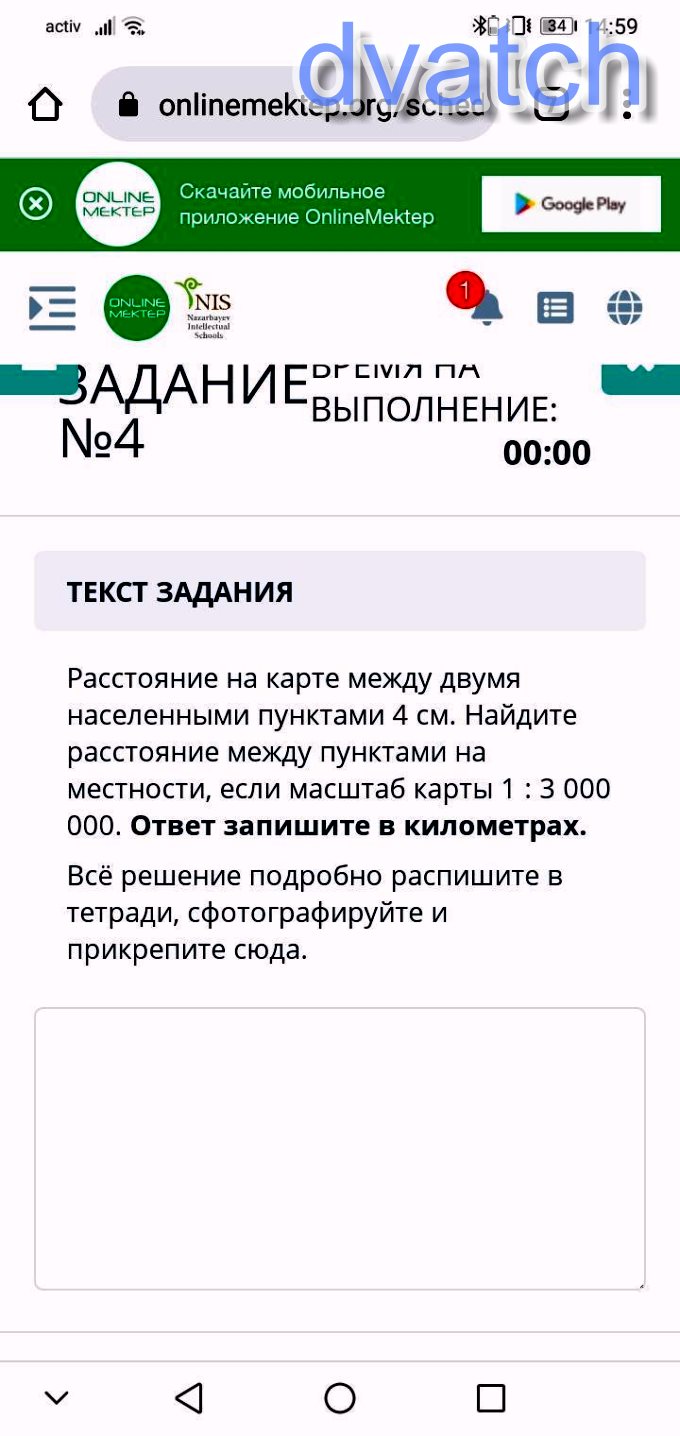
Task: Open the list view icon
Action: click(x=555, y=308)
